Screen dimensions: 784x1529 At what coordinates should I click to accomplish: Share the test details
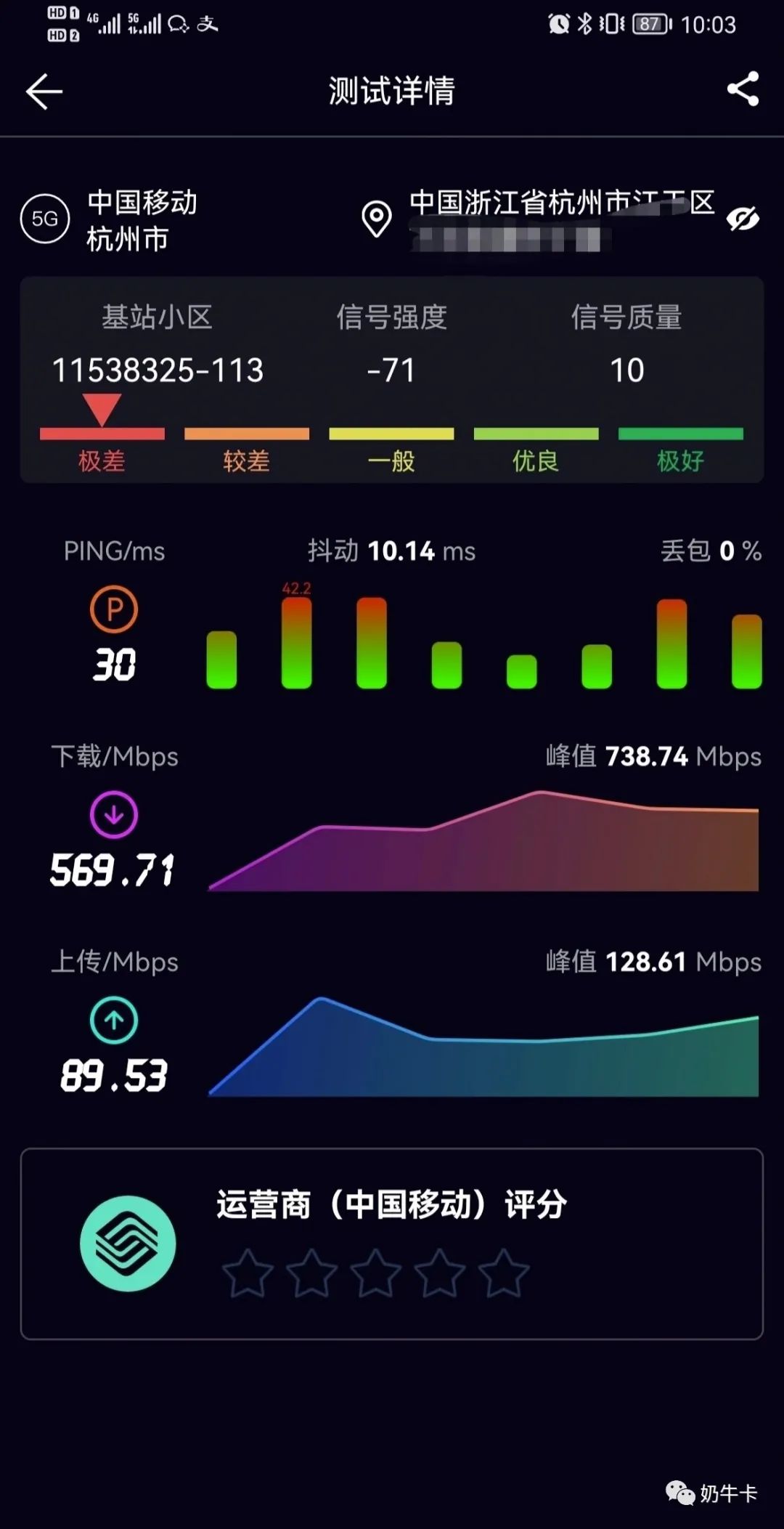point(743,89)
